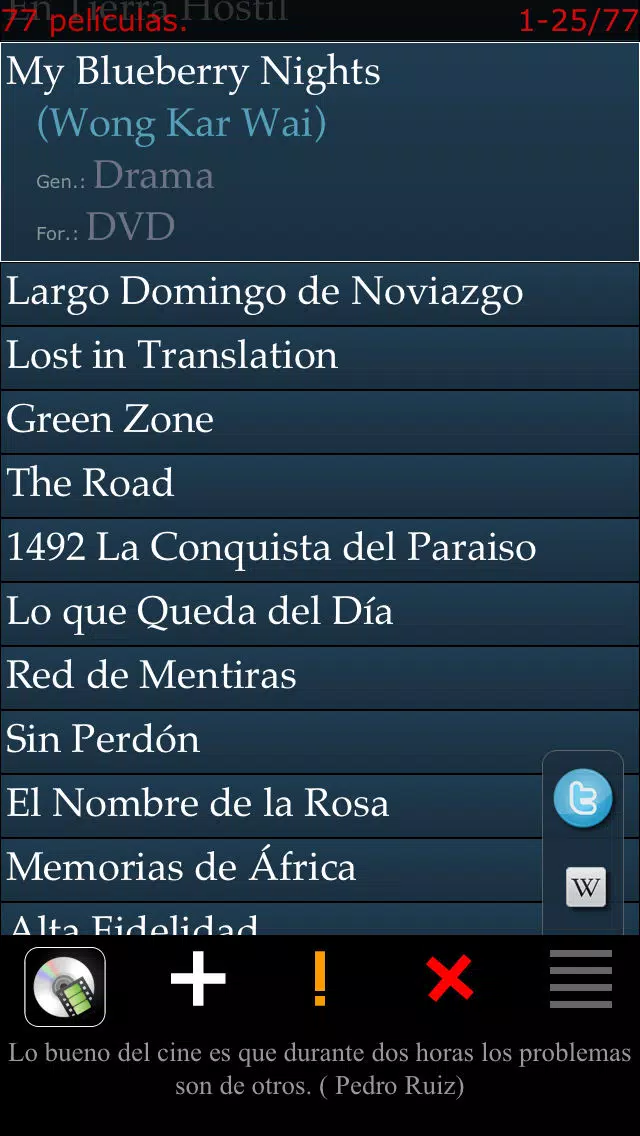Tap the DVD film collection icon

pos(65,987)
